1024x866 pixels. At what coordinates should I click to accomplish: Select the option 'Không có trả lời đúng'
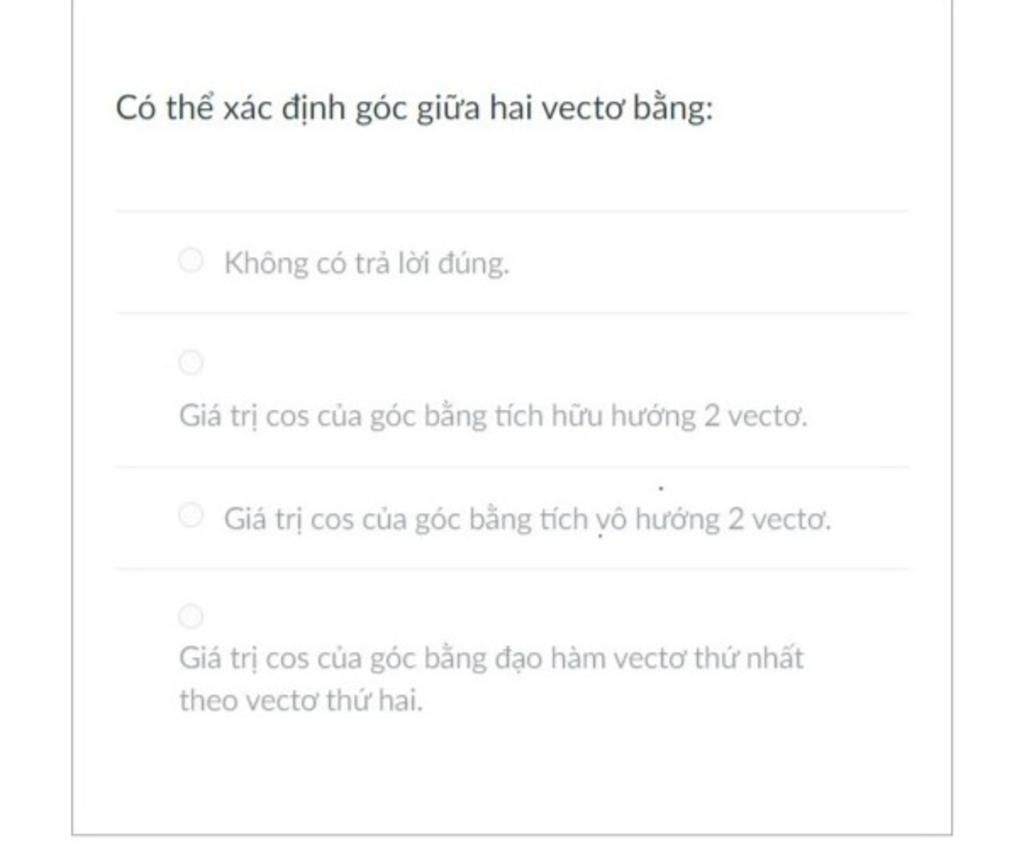[191, 262]
